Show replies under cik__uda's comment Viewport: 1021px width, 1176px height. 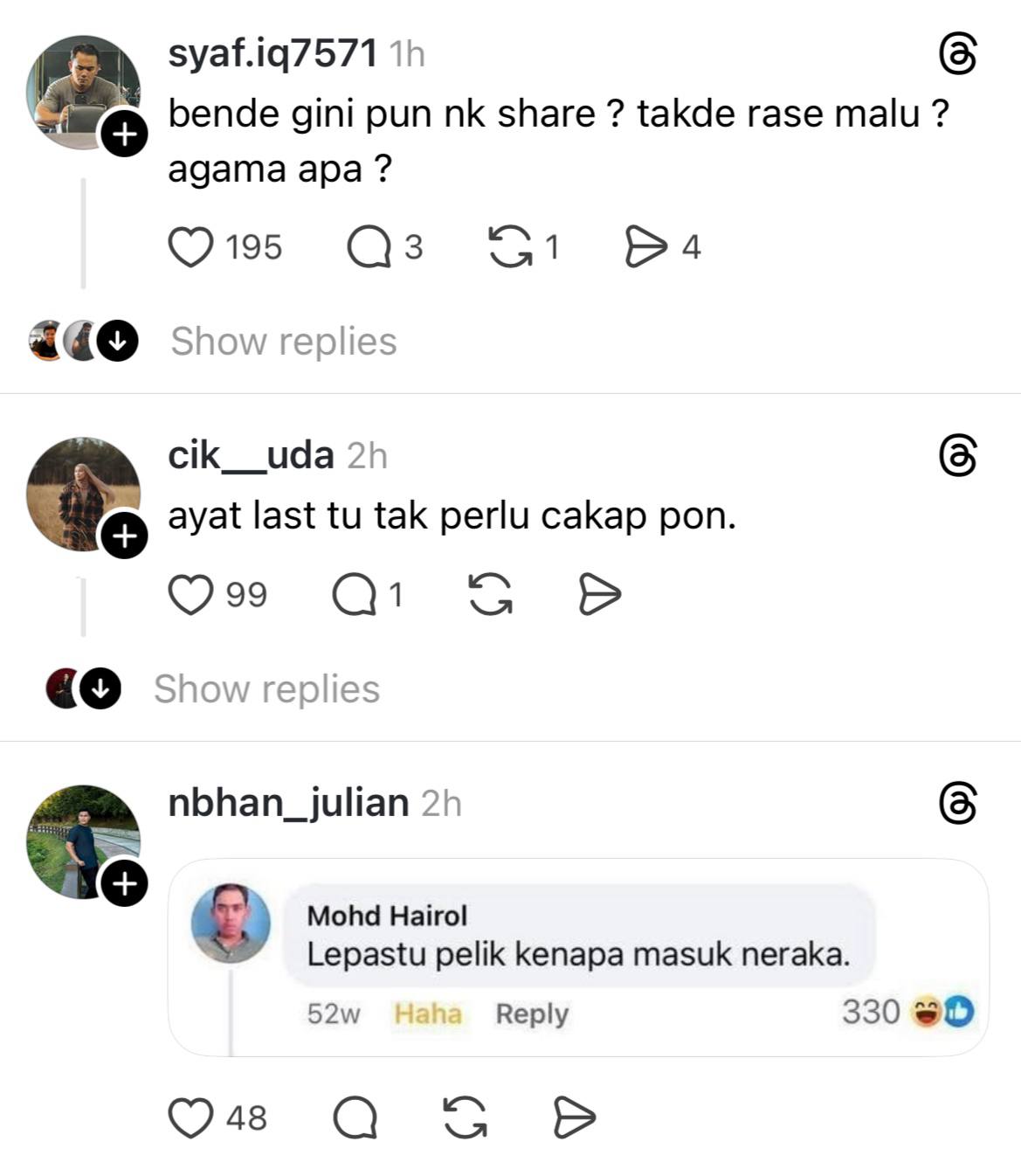pos(266,689)
